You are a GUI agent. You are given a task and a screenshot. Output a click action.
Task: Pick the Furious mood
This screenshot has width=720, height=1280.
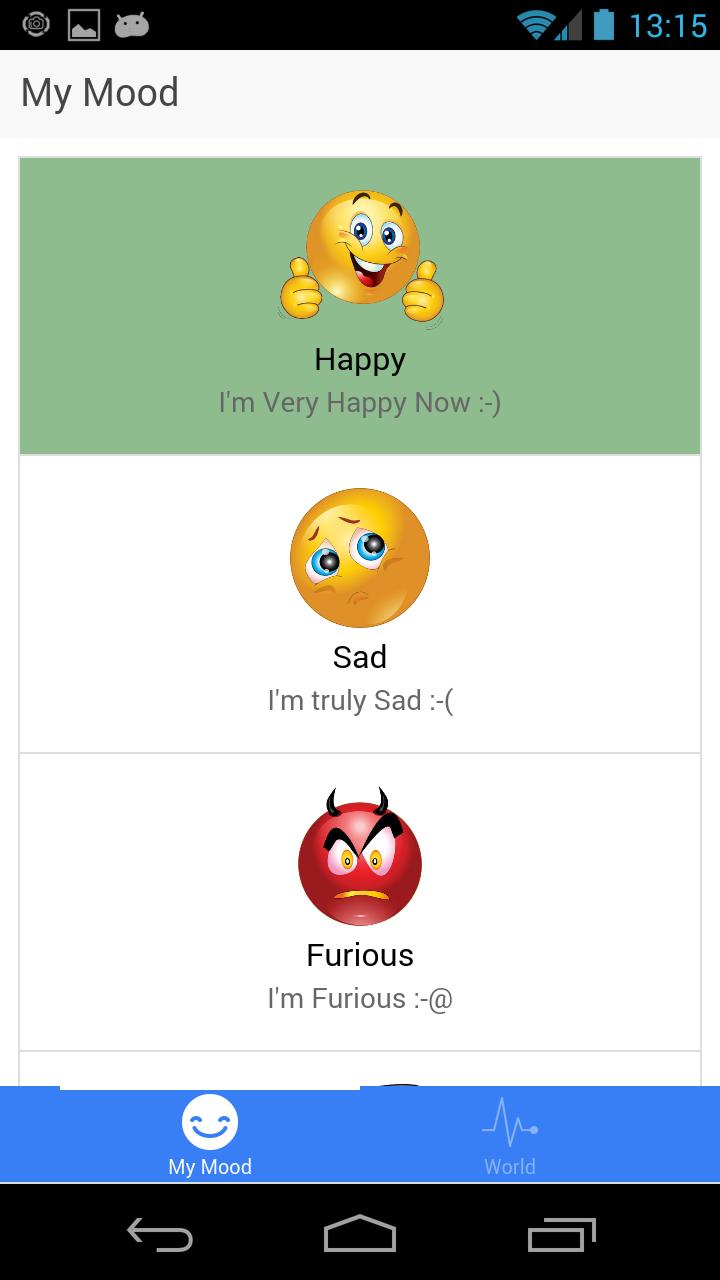(x=360, y=901)
